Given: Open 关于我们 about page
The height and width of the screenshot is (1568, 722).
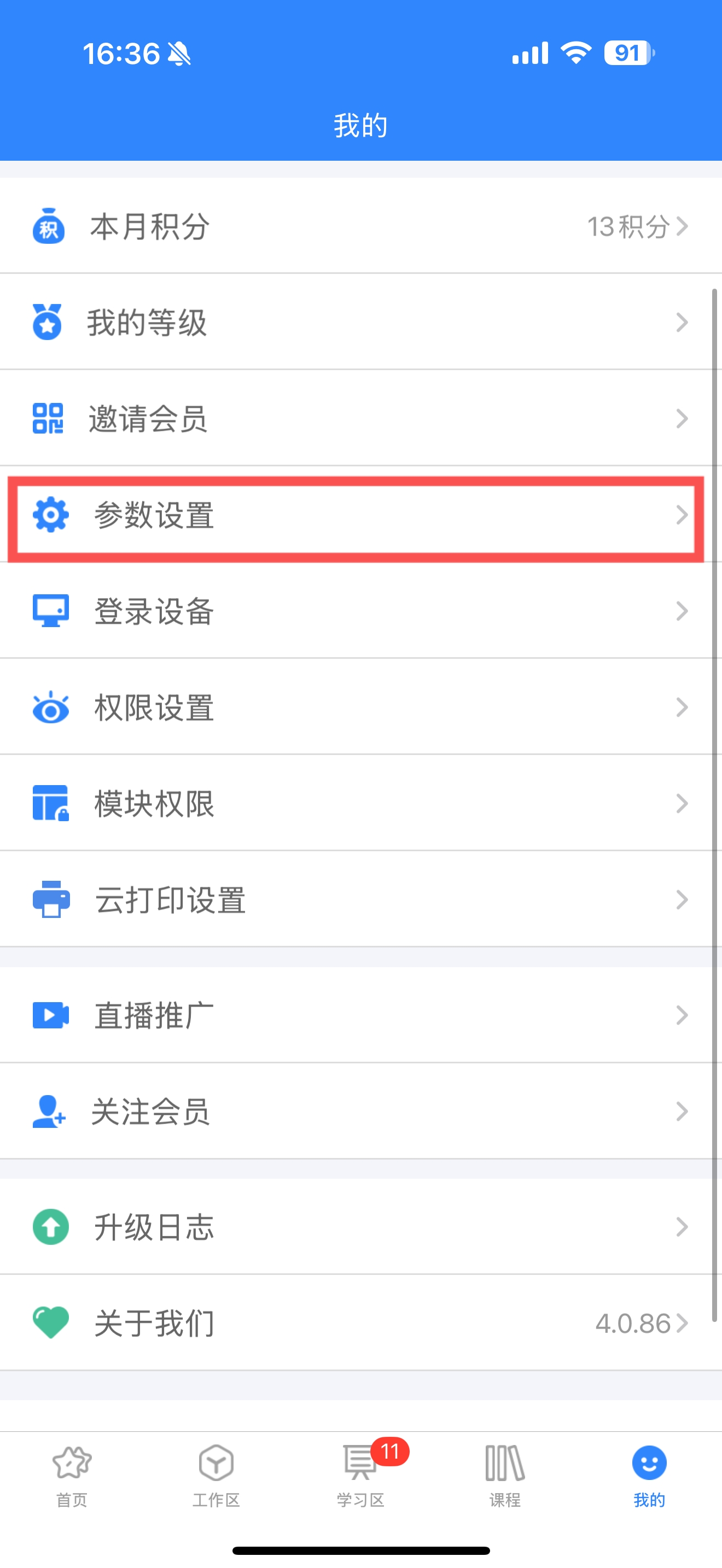Looking at the screenshot, I should point(361,1323).
